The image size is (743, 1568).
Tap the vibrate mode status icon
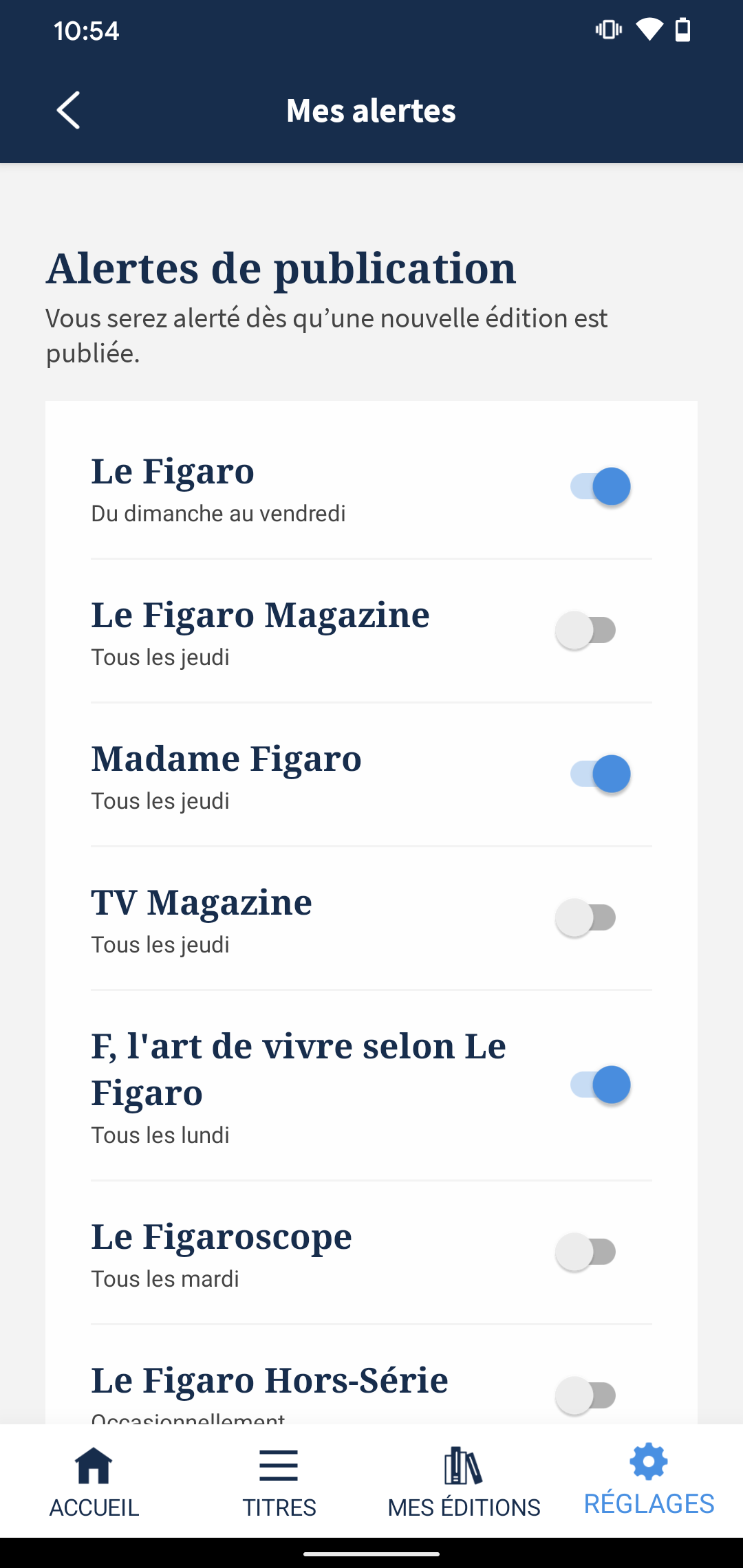(x=608, y=30)
